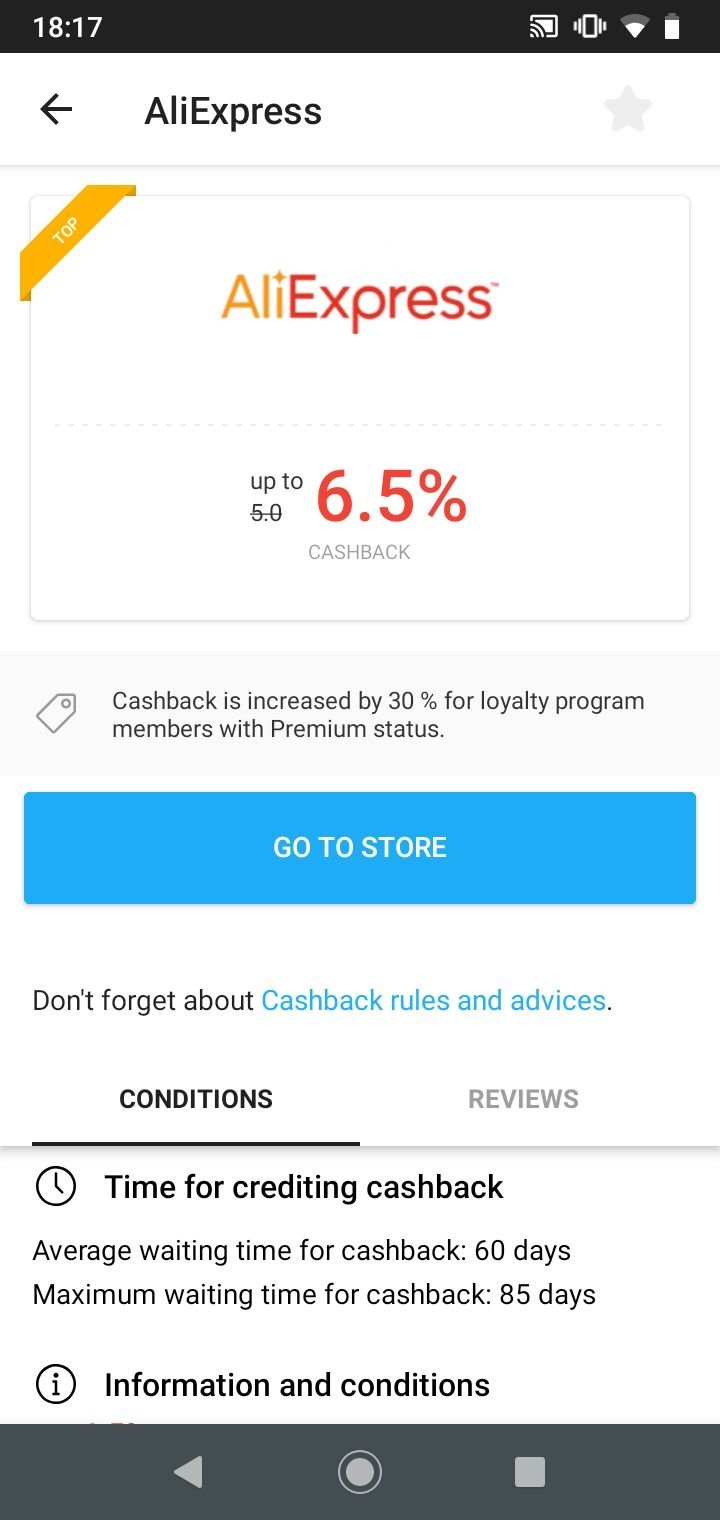Select the Conditions tab
This screenshot has height=1520, width=720.
point(196,1099)
